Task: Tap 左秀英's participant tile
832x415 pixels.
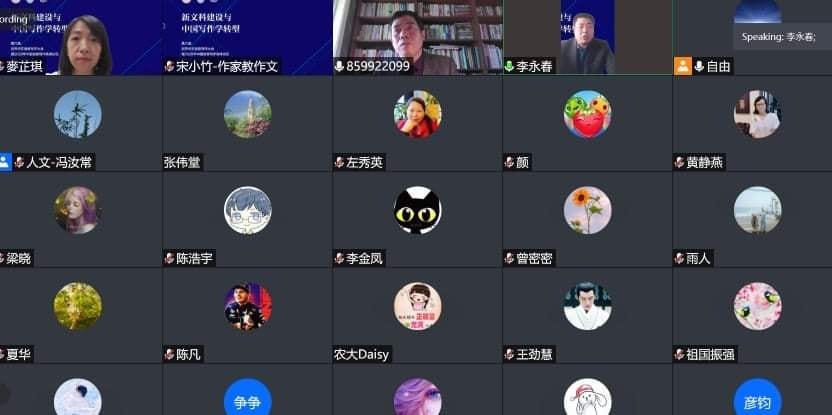Action: [x=417, y=123]
